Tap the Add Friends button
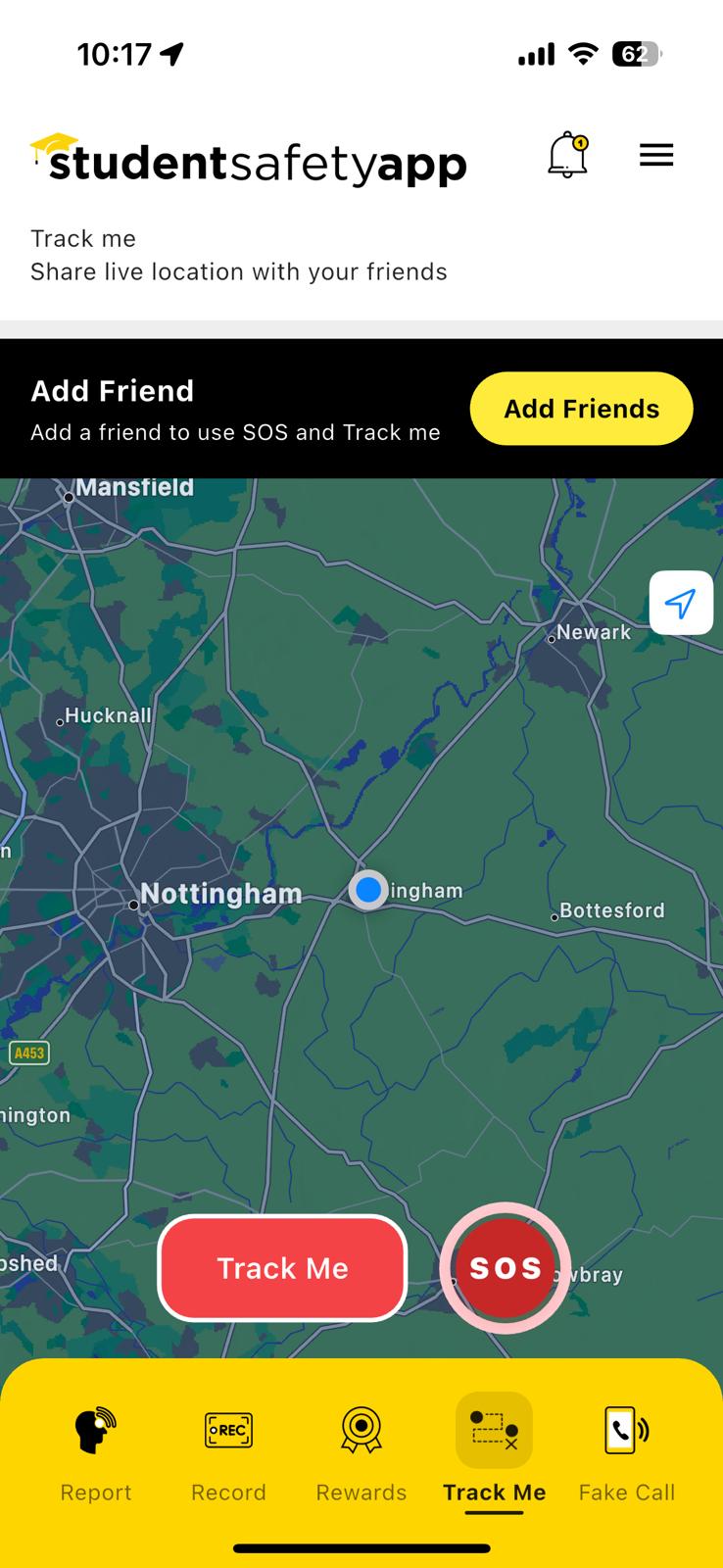Screen dimensions: 723x1568 point(582,409)
